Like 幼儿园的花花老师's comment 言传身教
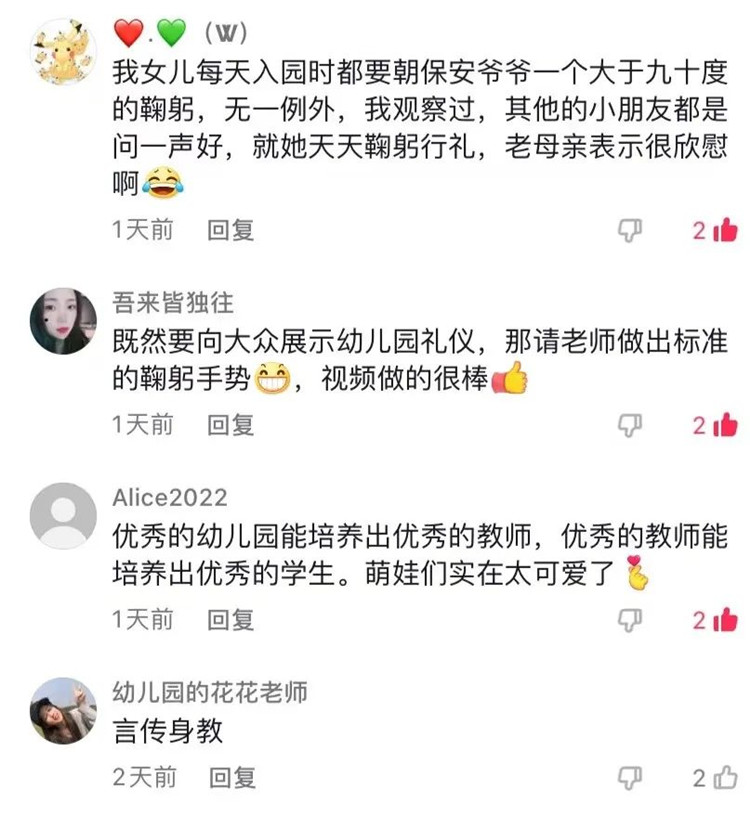Viewport: 750px width, 815px height. (726, 778)
